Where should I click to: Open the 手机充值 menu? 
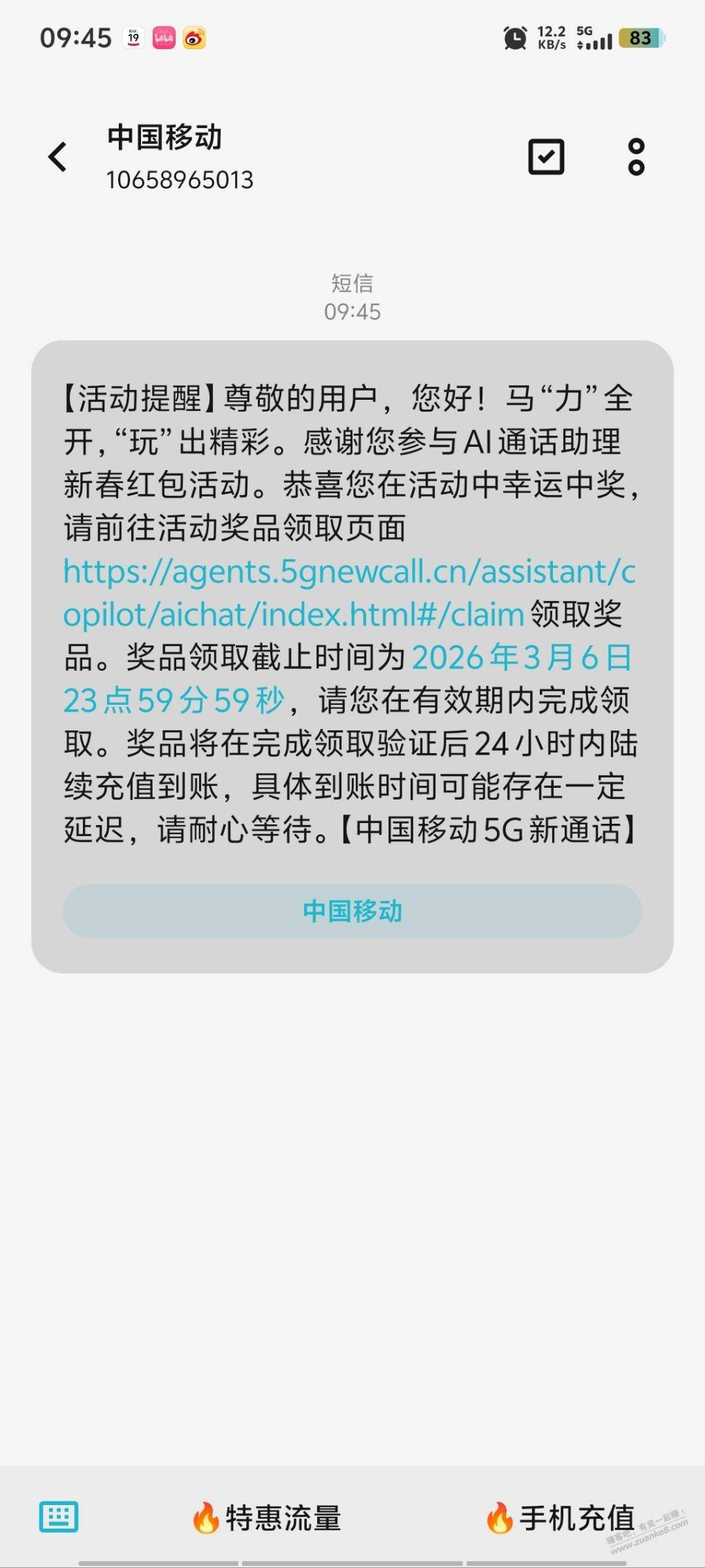click(x=561, y=1518)
